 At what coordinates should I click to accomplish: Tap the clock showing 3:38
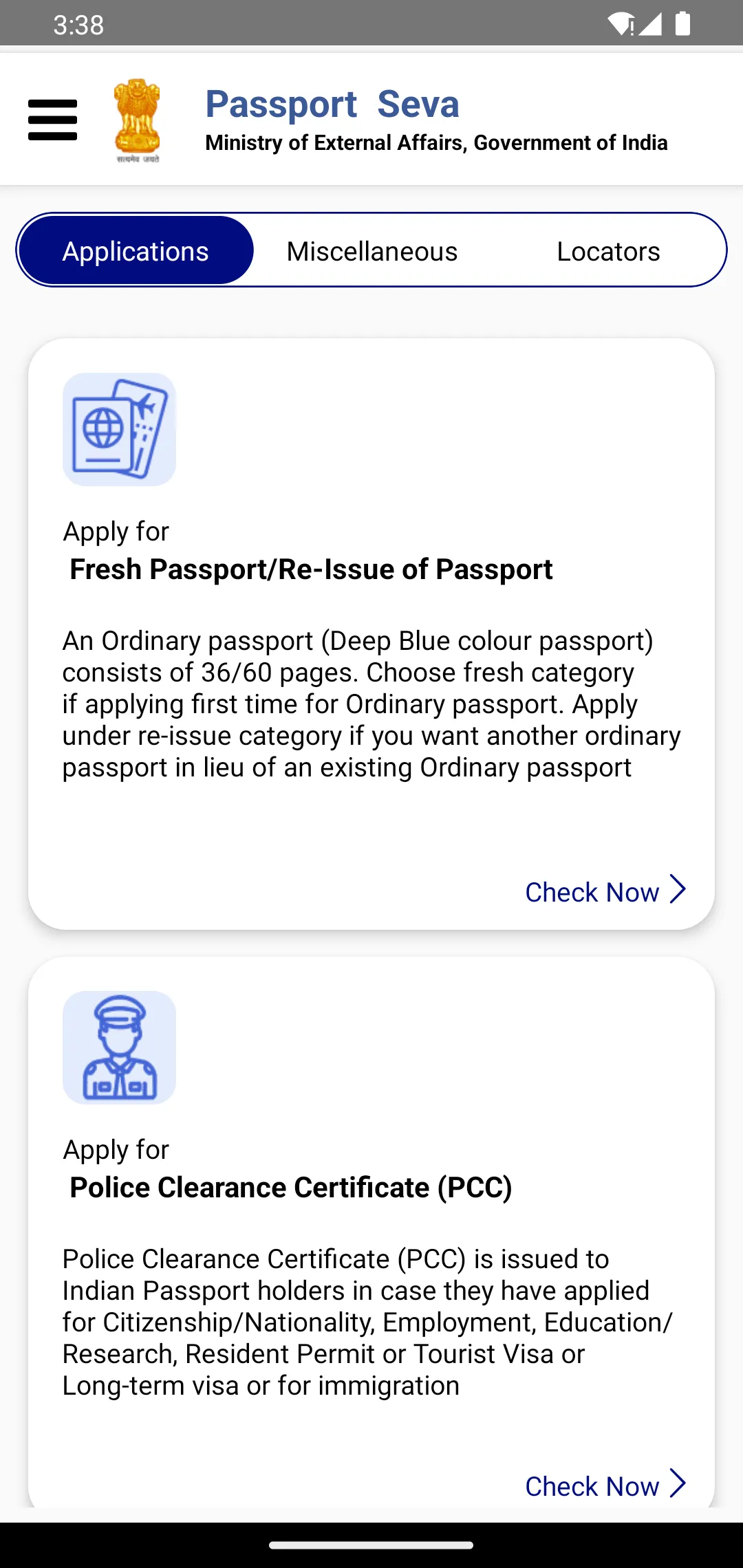80,24
